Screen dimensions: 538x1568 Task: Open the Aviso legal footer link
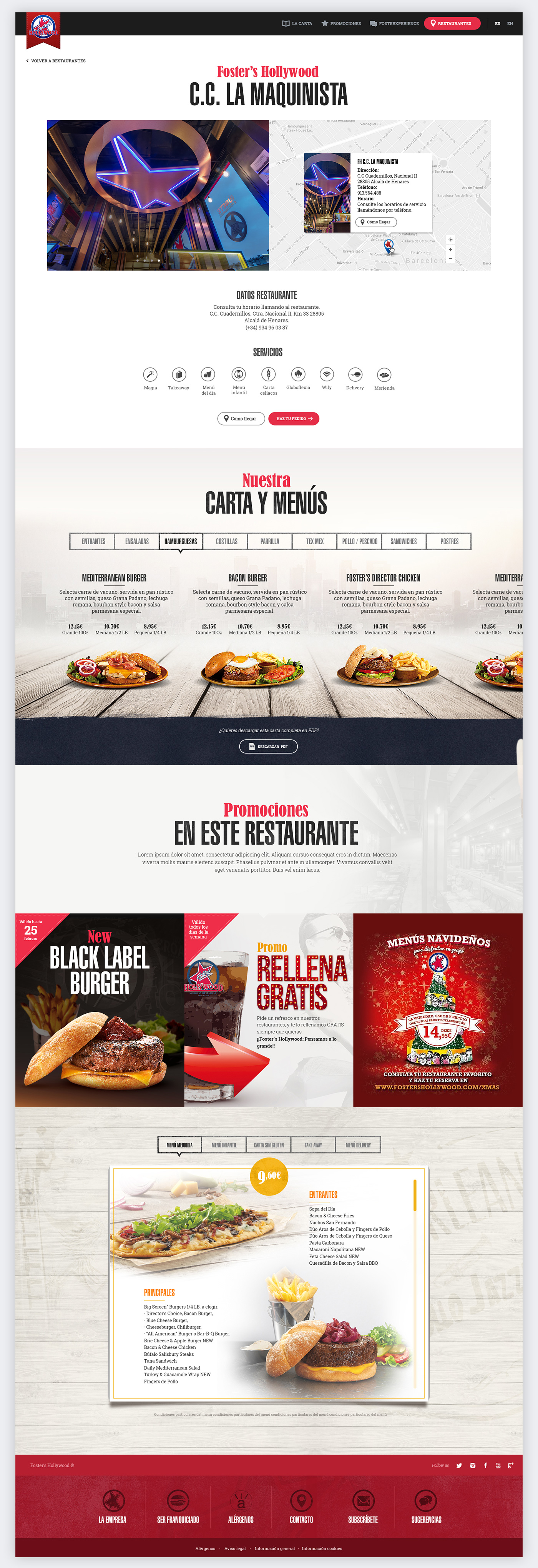click(235, 1548)
